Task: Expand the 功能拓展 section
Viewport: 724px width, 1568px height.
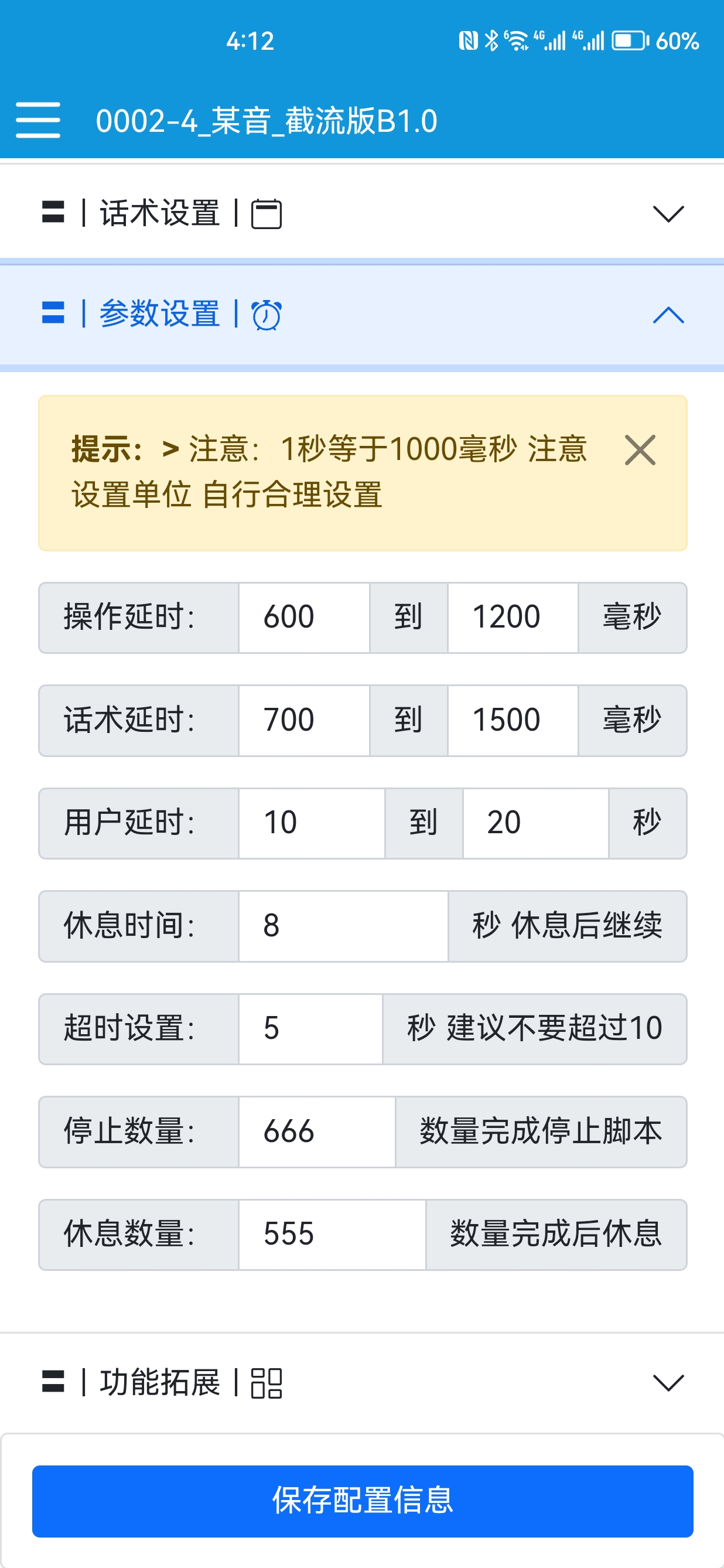Action: pos(362,1382)
